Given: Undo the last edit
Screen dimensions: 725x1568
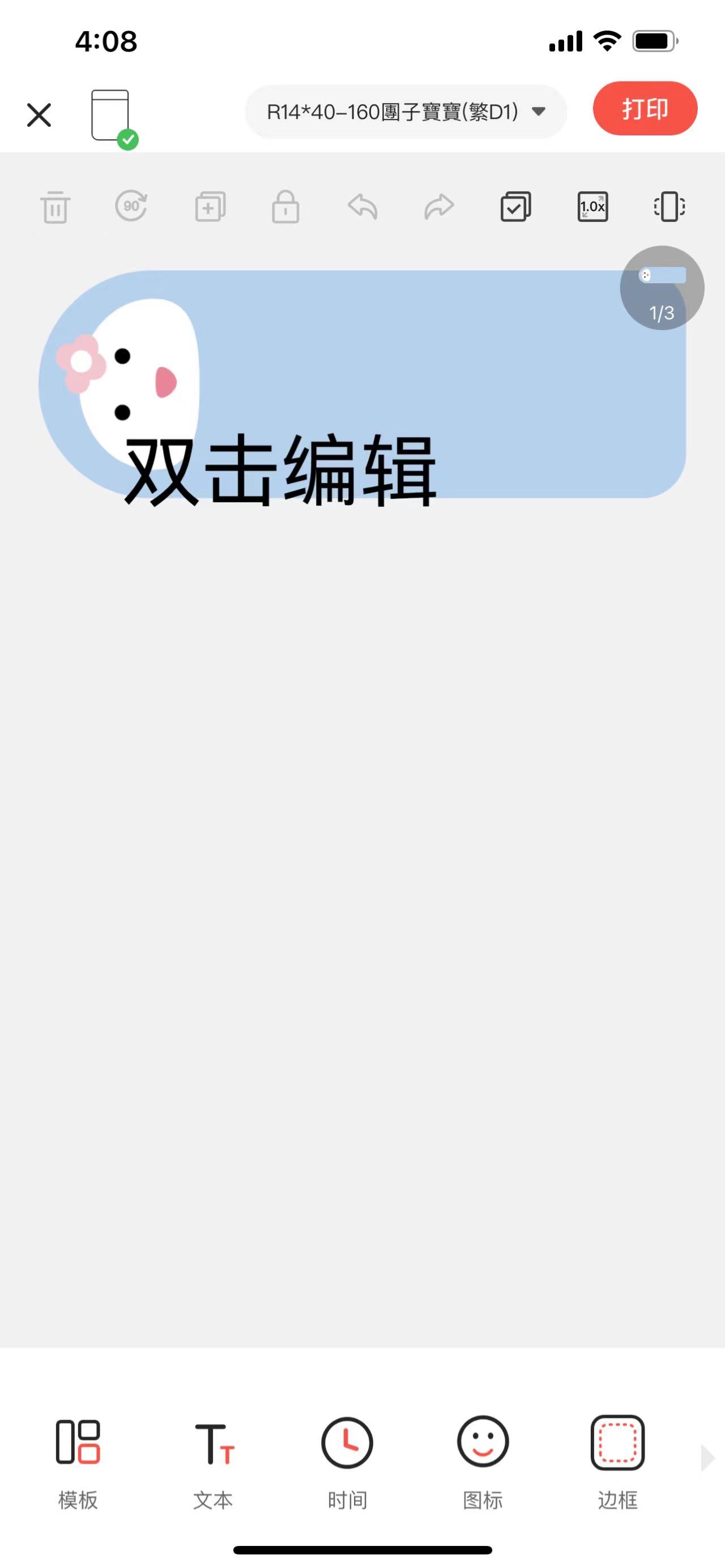Looking at the screenshot, I should 363,207.
